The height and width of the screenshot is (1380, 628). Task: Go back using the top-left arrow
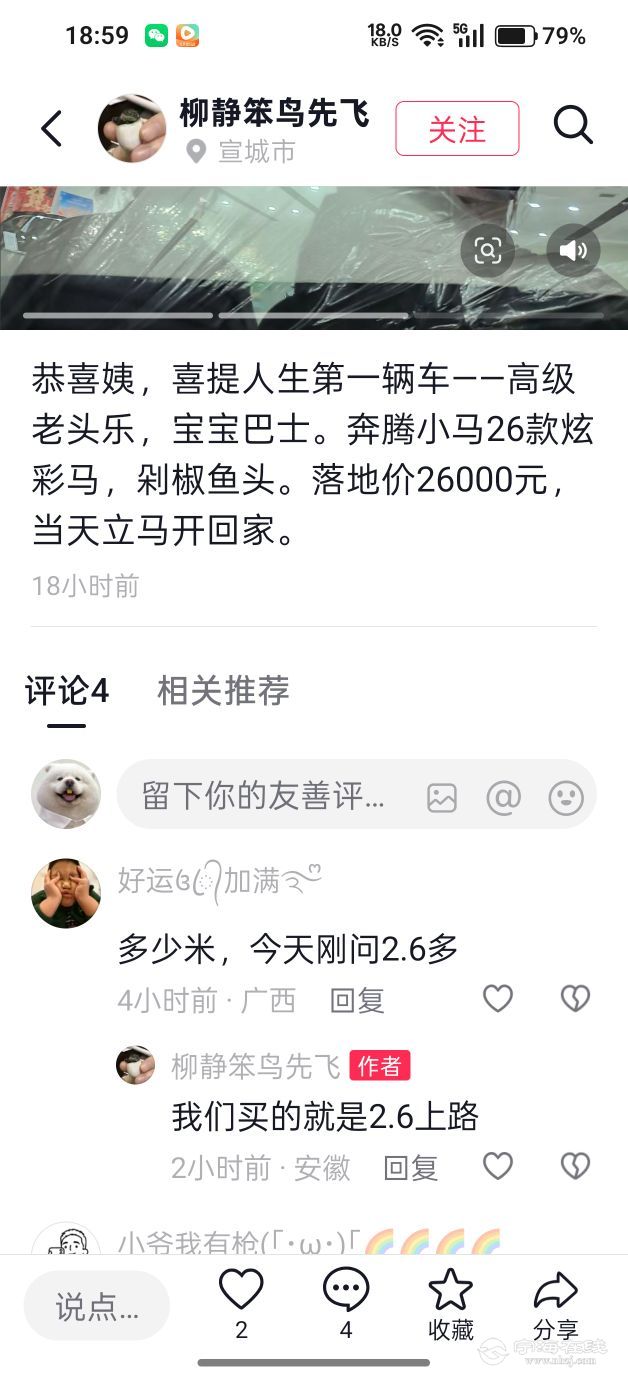click(51, 128)
